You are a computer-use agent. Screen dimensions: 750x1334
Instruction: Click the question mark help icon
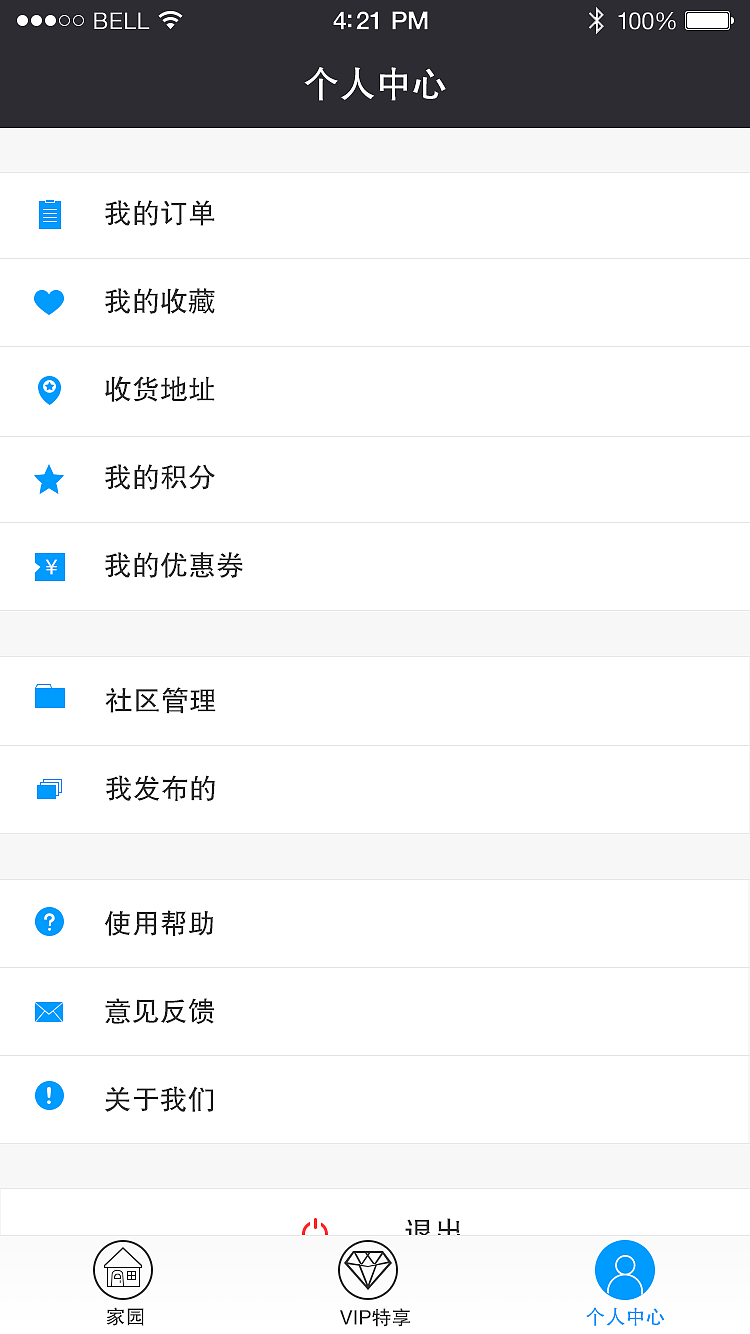pos(49,922)
